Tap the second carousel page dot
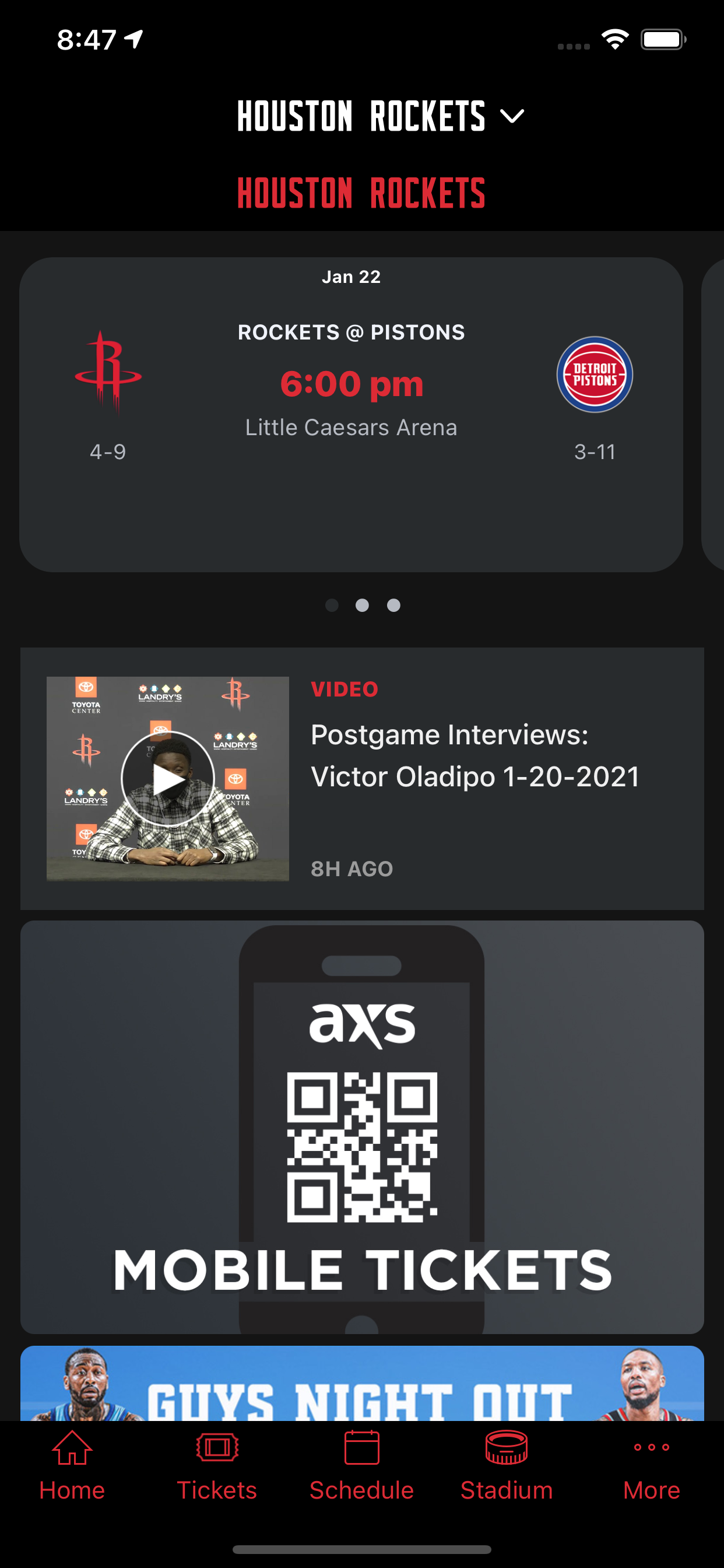 [x=362, y=605]
